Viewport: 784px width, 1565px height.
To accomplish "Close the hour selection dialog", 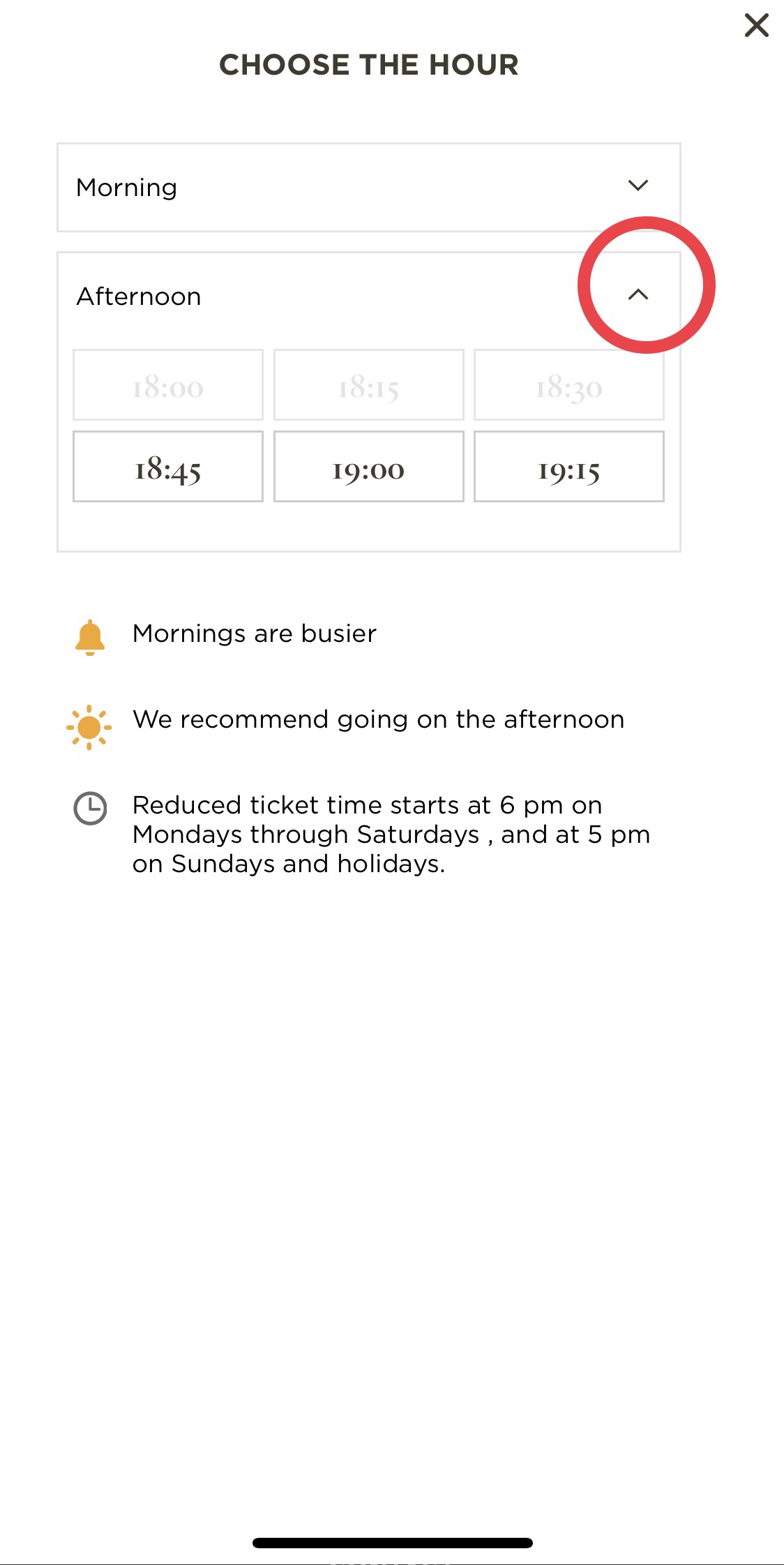I will click(756, 26).
